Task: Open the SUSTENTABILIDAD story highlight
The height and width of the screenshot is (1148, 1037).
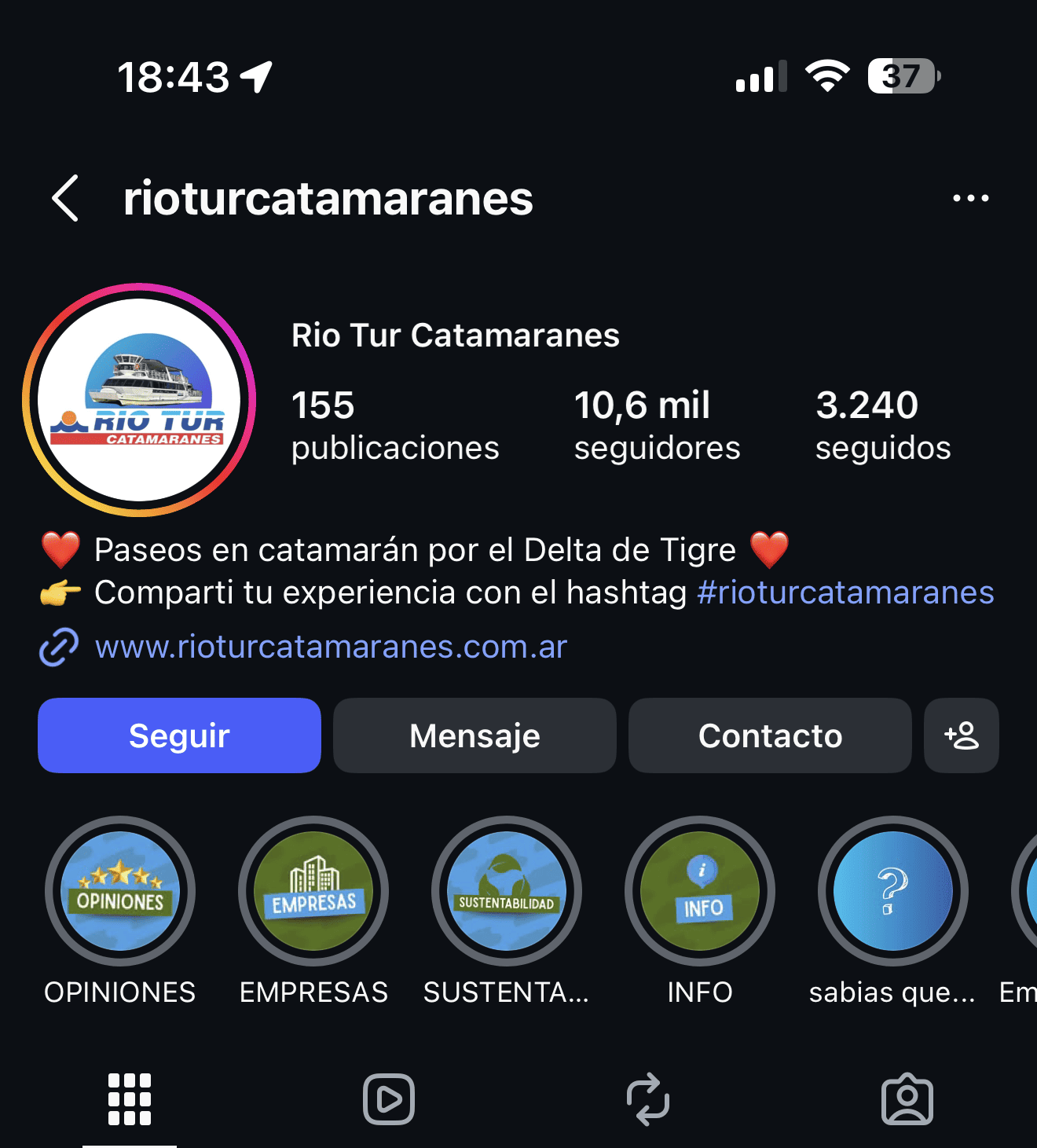Action: (x=507, y=890)
